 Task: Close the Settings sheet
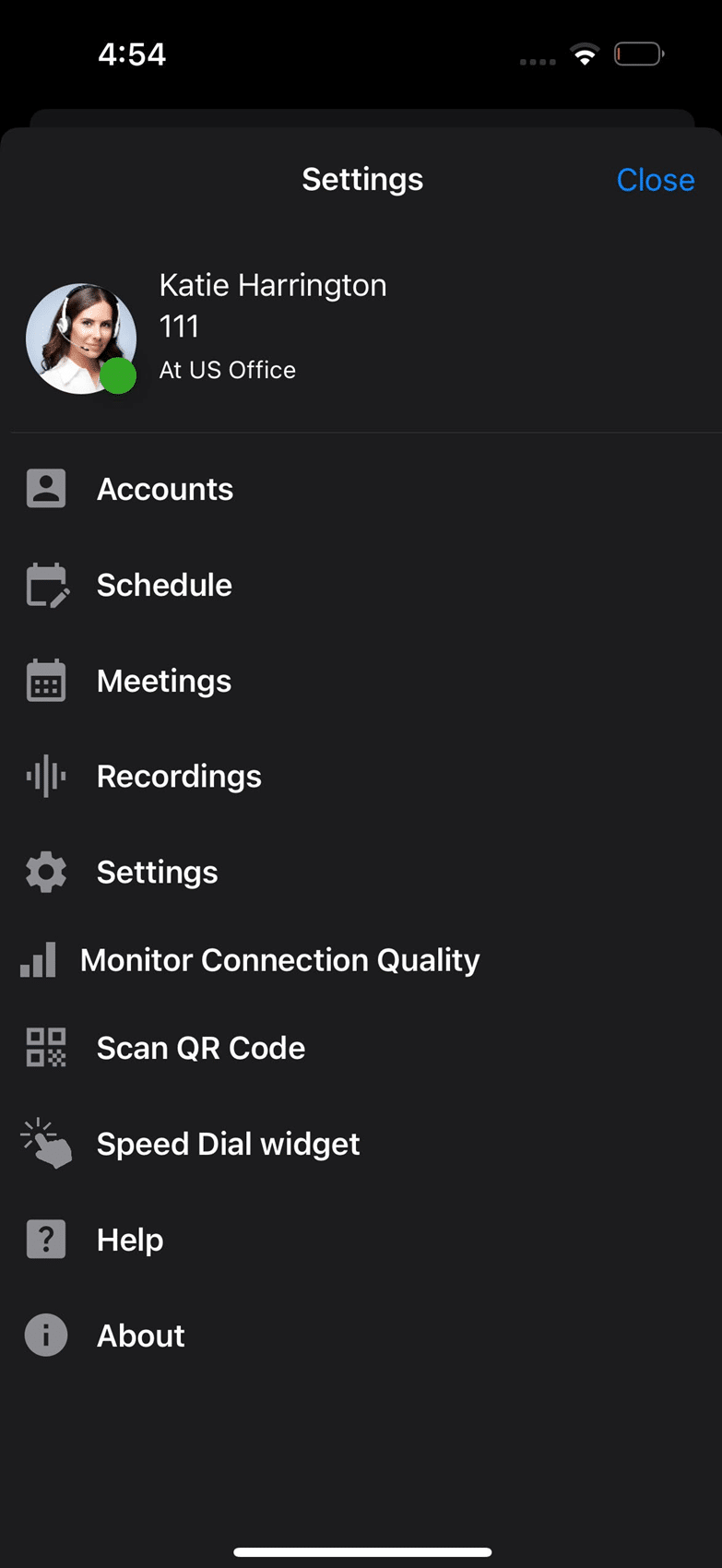coord(655,180)
